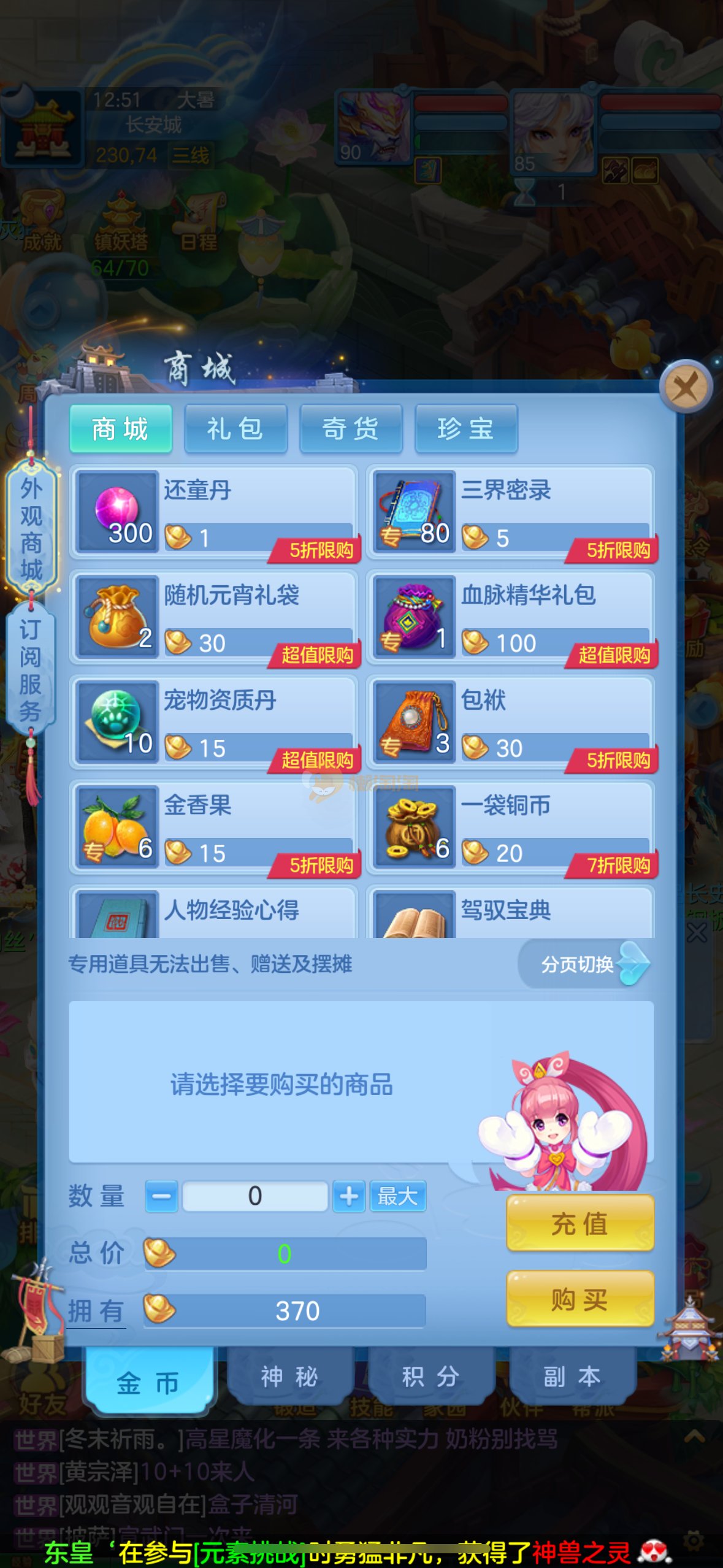Select the 还童丹 item
Viewport: 723px width, 1568px height.
(213, 512)
